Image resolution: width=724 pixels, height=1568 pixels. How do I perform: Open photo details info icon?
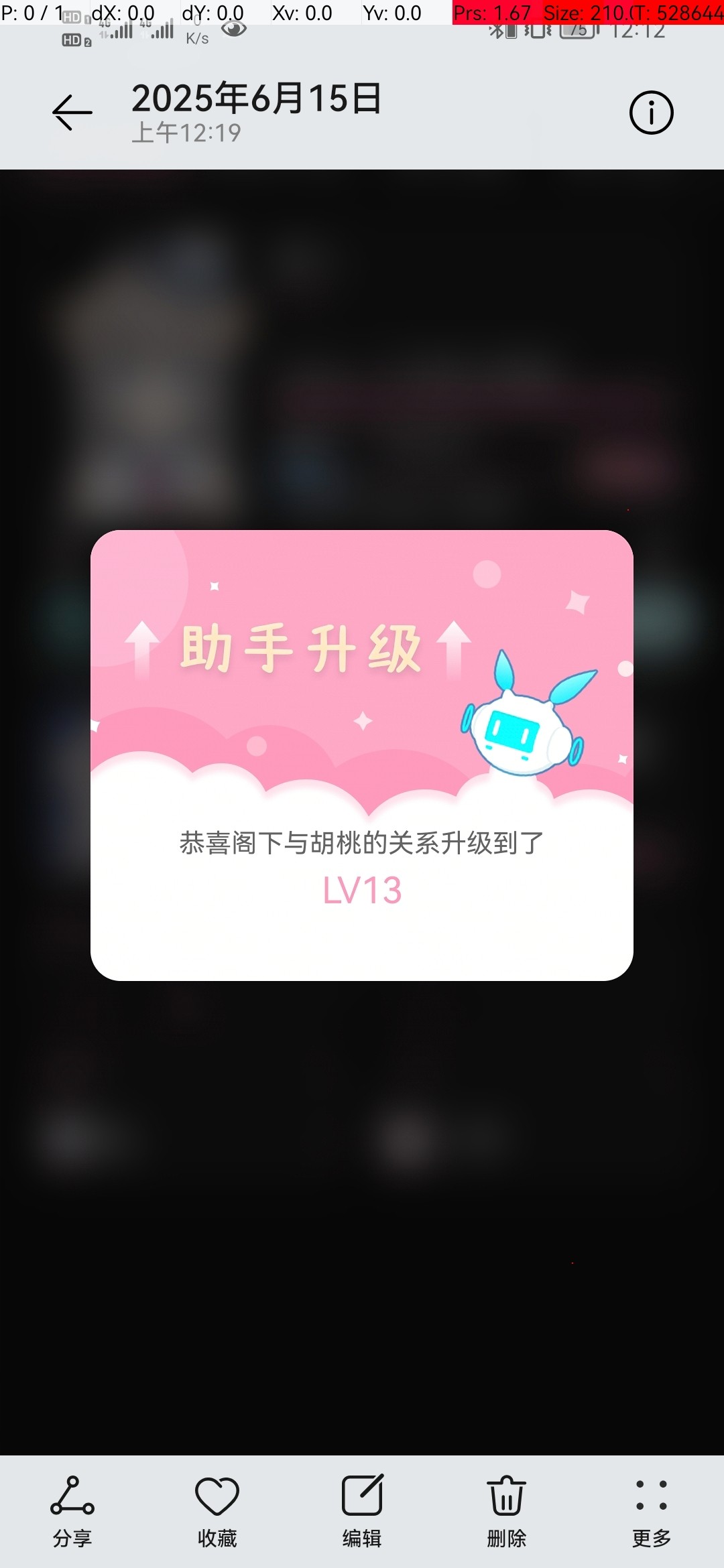(x=651, y=113)
